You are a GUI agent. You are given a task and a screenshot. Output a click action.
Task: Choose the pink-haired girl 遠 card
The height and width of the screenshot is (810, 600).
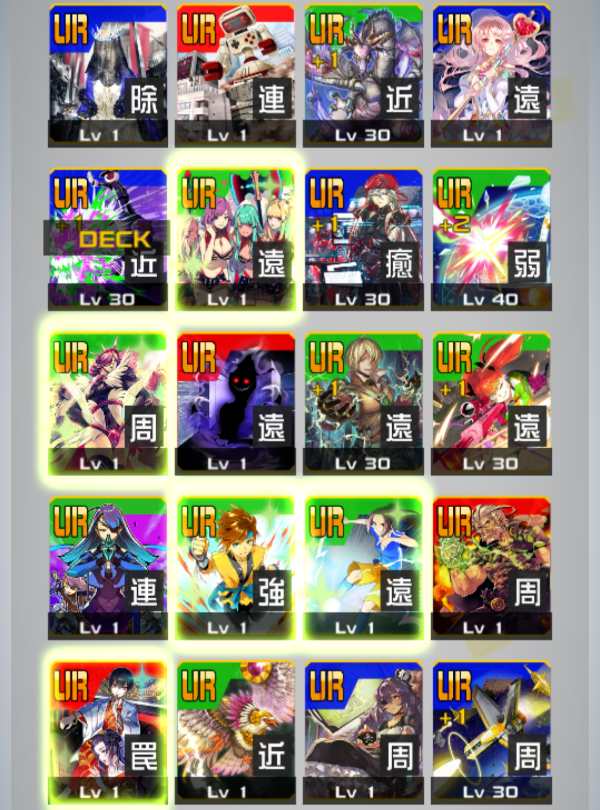coord(491,76)
